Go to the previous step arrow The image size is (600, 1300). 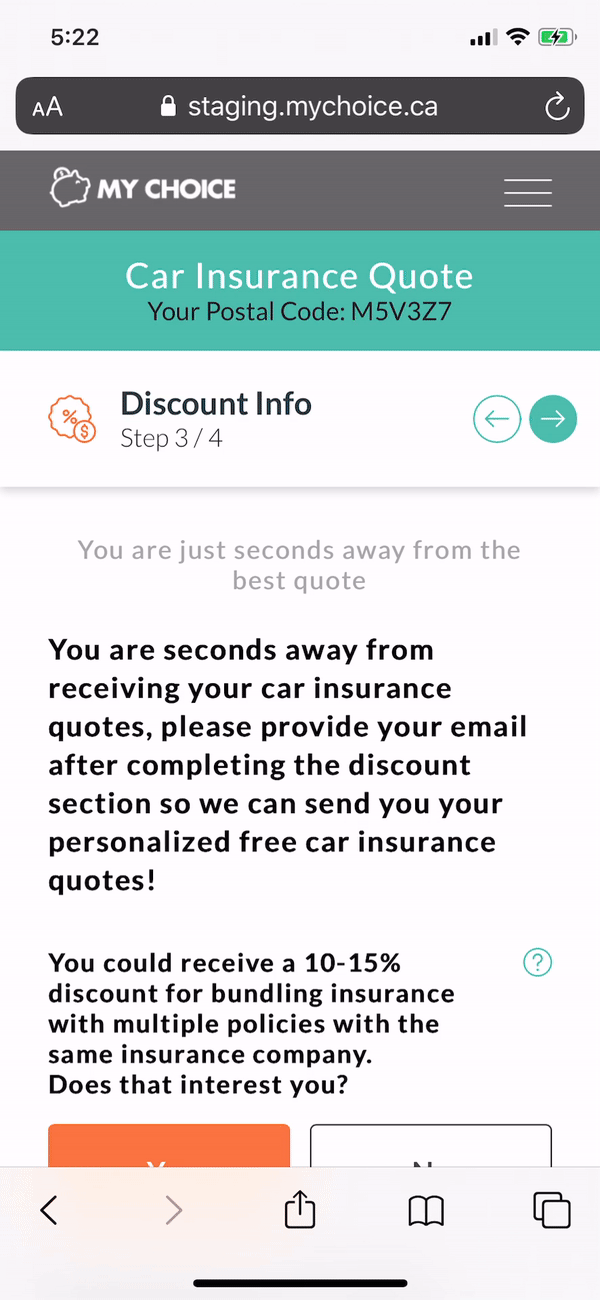(497, 420)
